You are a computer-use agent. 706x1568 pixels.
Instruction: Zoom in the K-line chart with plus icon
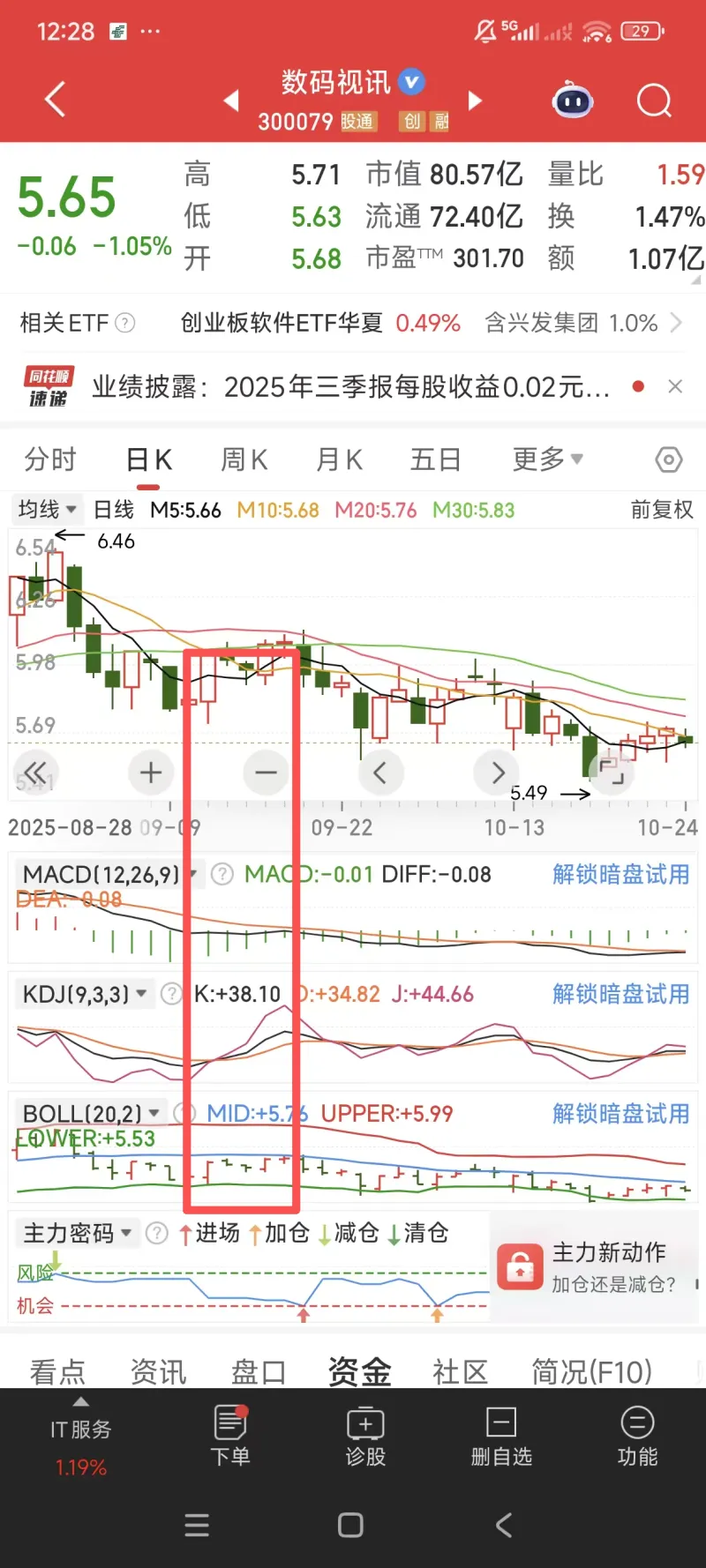[x=151, y=772]
